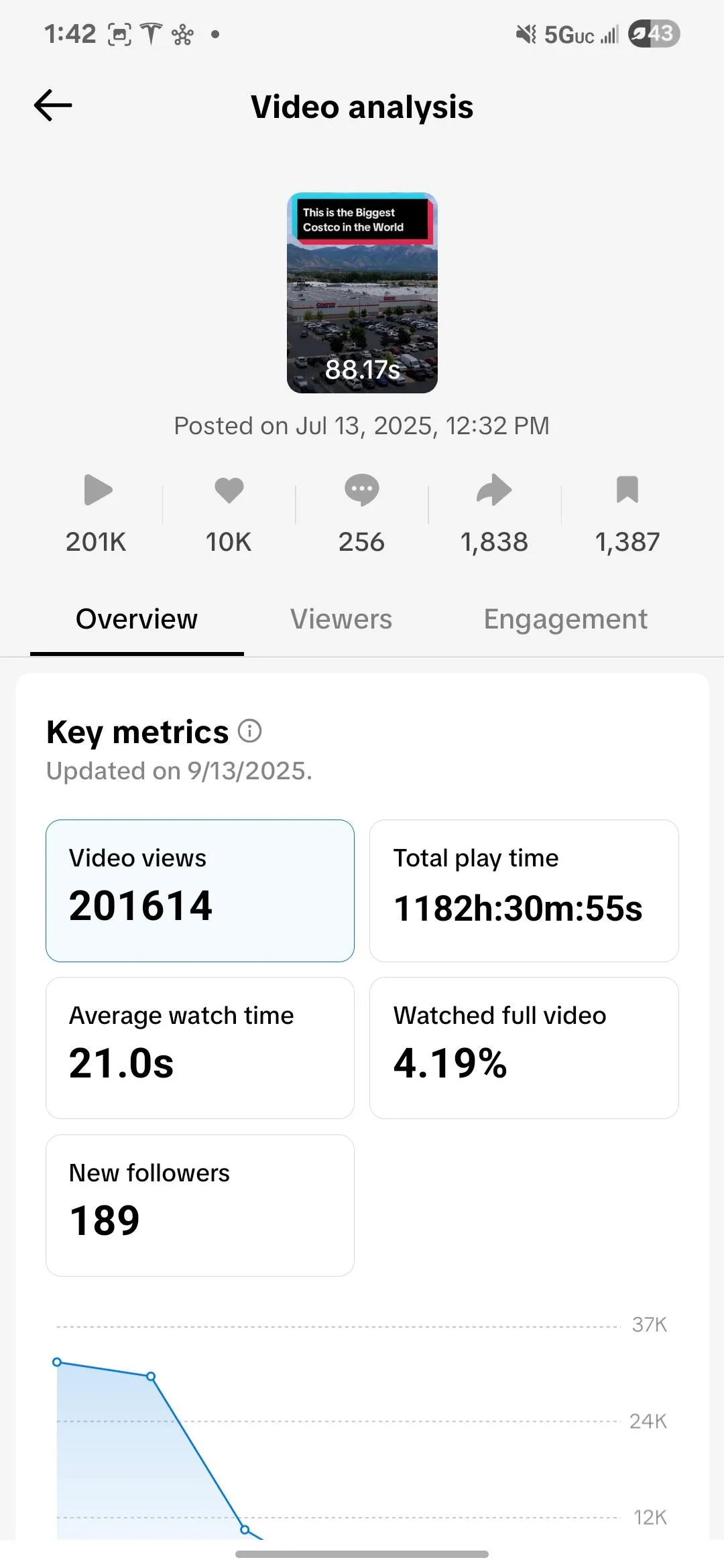Screen dimensions: 724x1568
Task: Switch to the Engagement tab
Action: [565, 619]
